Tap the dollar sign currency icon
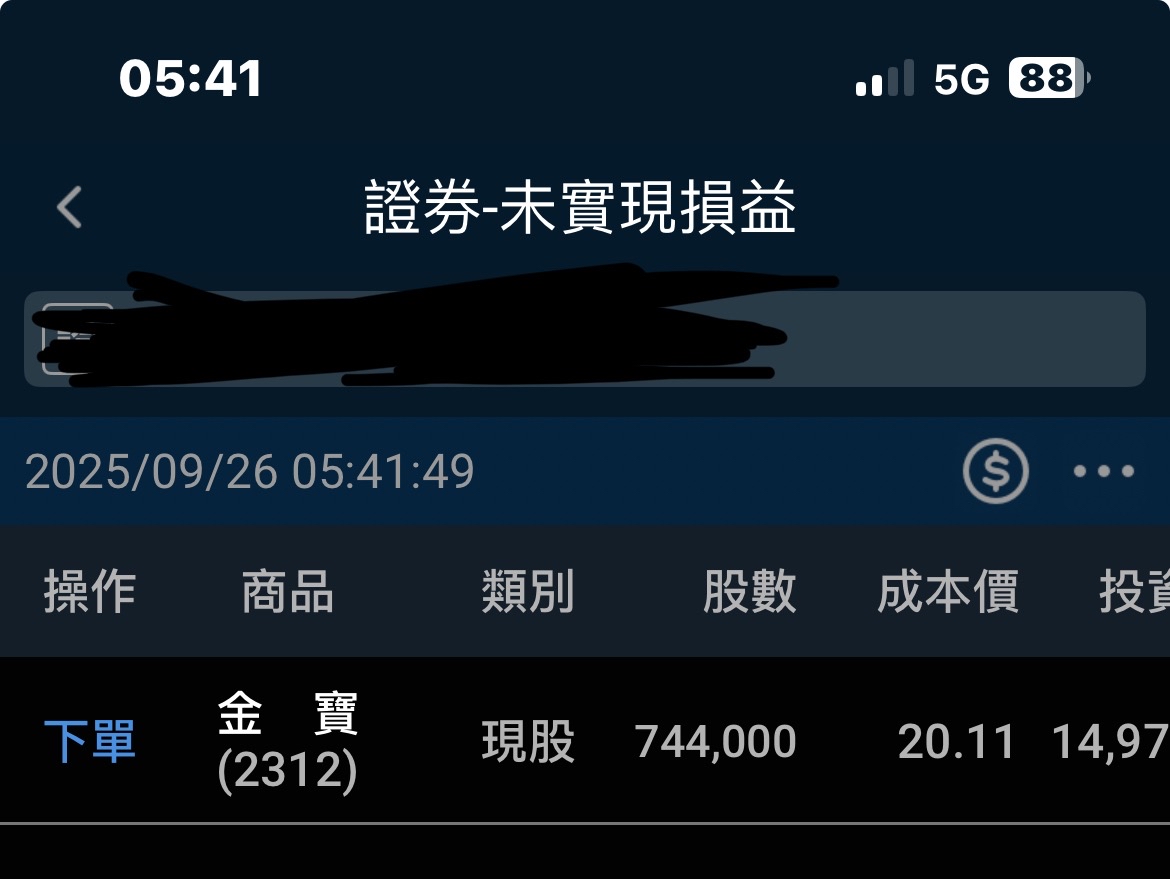Viewport: 1170px width, 879px height. click(x=995, y=471)
